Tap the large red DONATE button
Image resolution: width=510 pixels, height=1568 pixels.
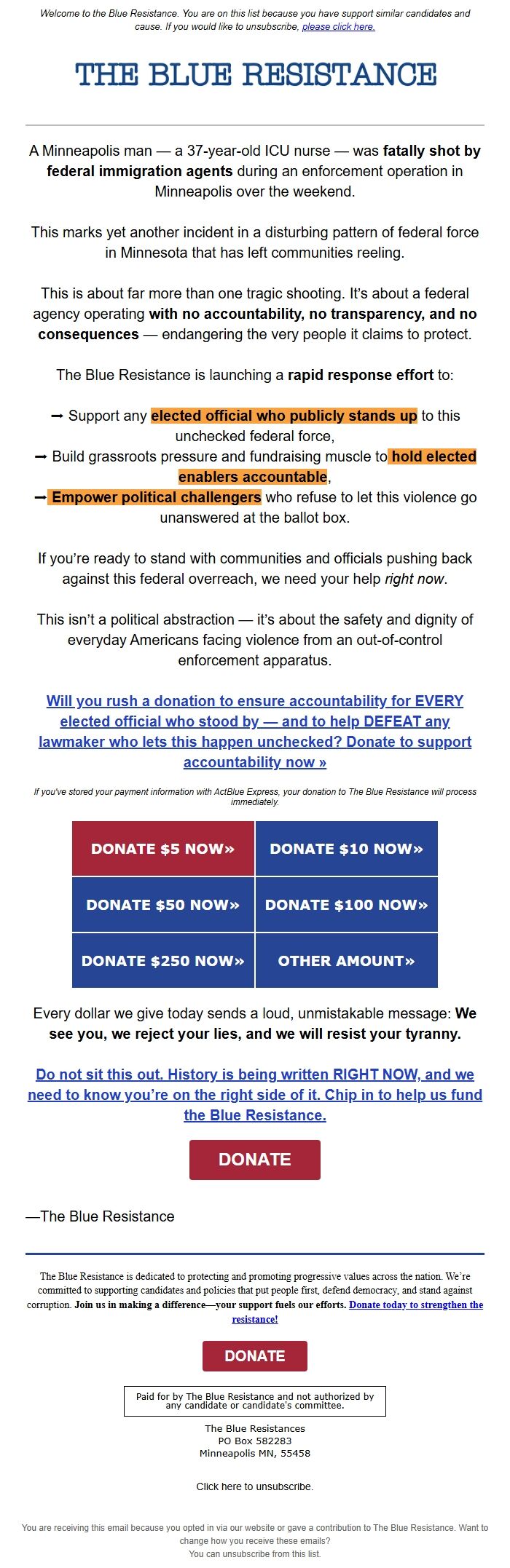click(x=255, y=1160)
